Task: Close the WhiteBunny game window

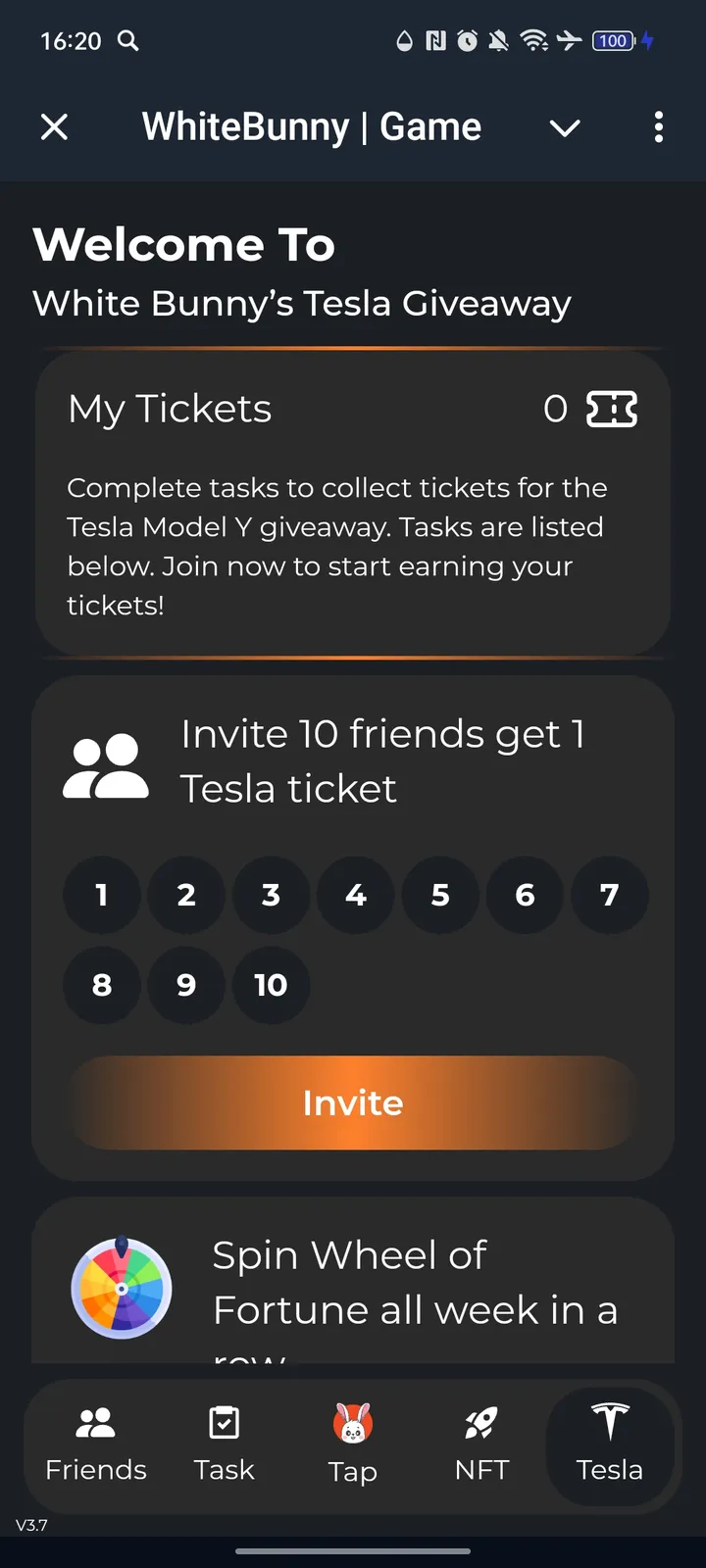Action: tap(55, 127)
